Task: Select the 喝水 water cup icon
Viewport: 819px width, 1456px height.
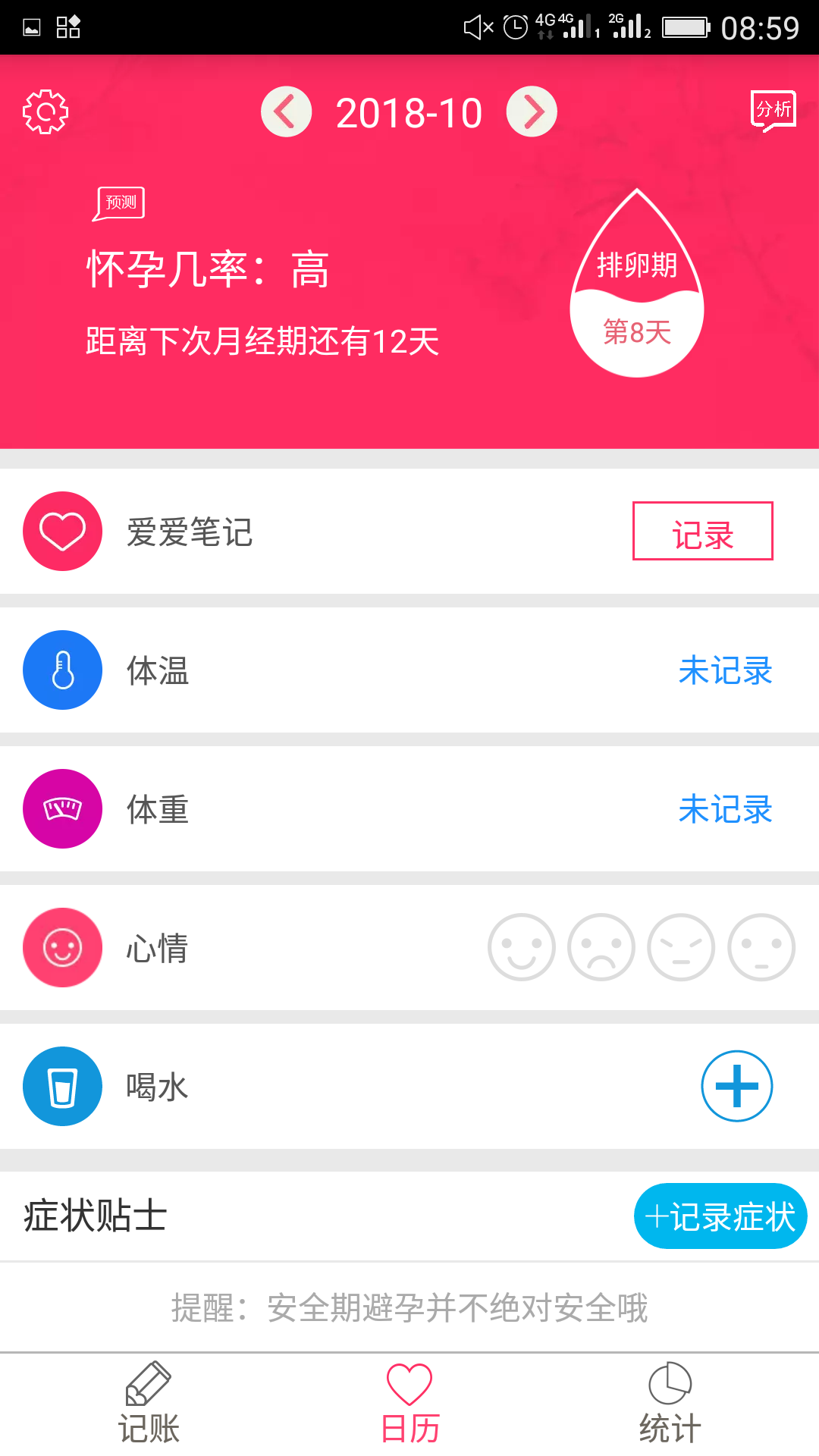Action: click(62, 1086)
